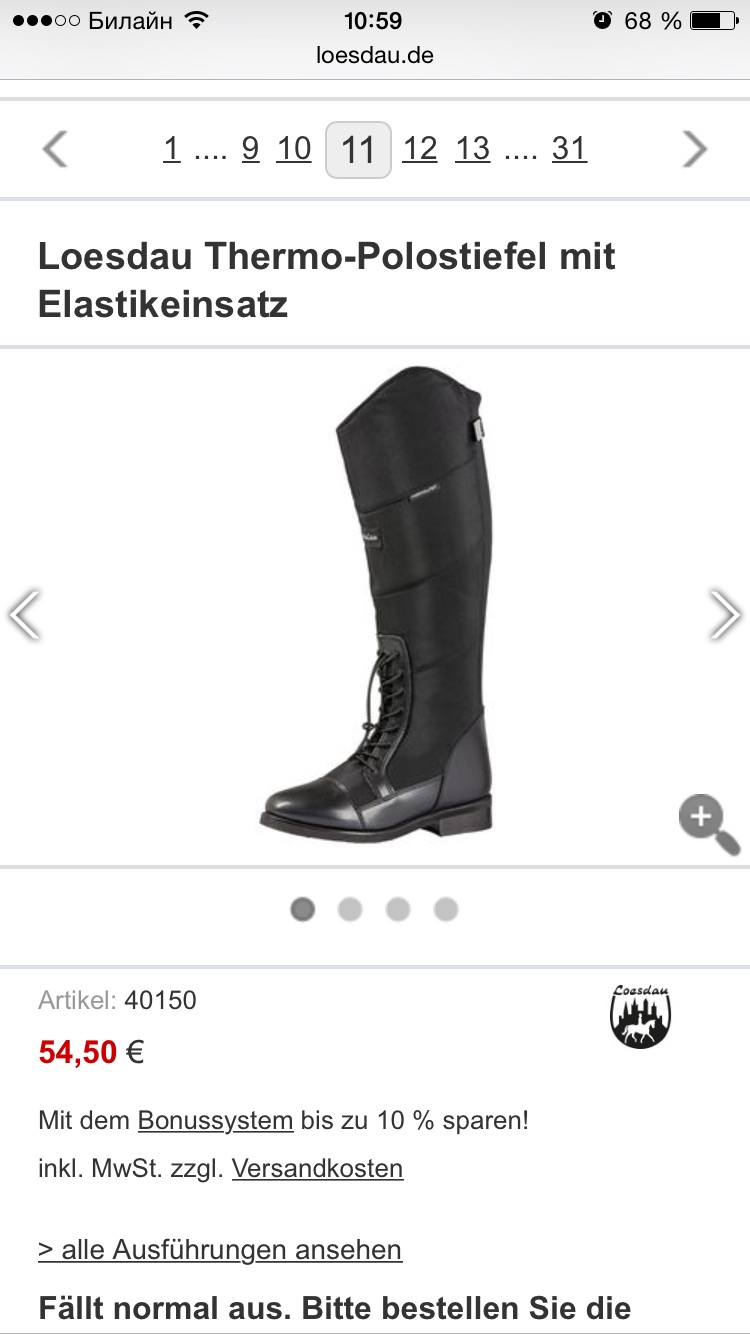Open the Versandkosten link

pyautogui.click(x=317, y=1168)
